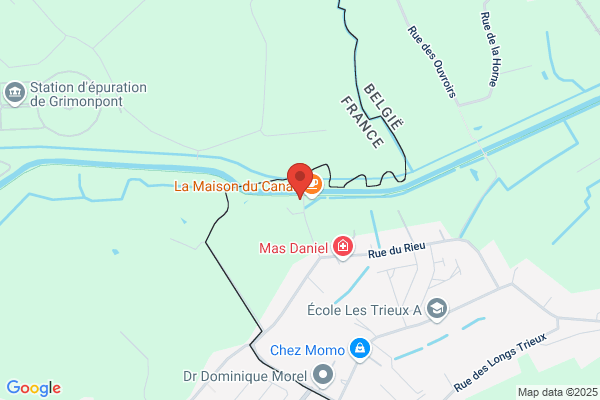
Task: Tap the Dr Dominique Morel marker
Action: [323, 375]
